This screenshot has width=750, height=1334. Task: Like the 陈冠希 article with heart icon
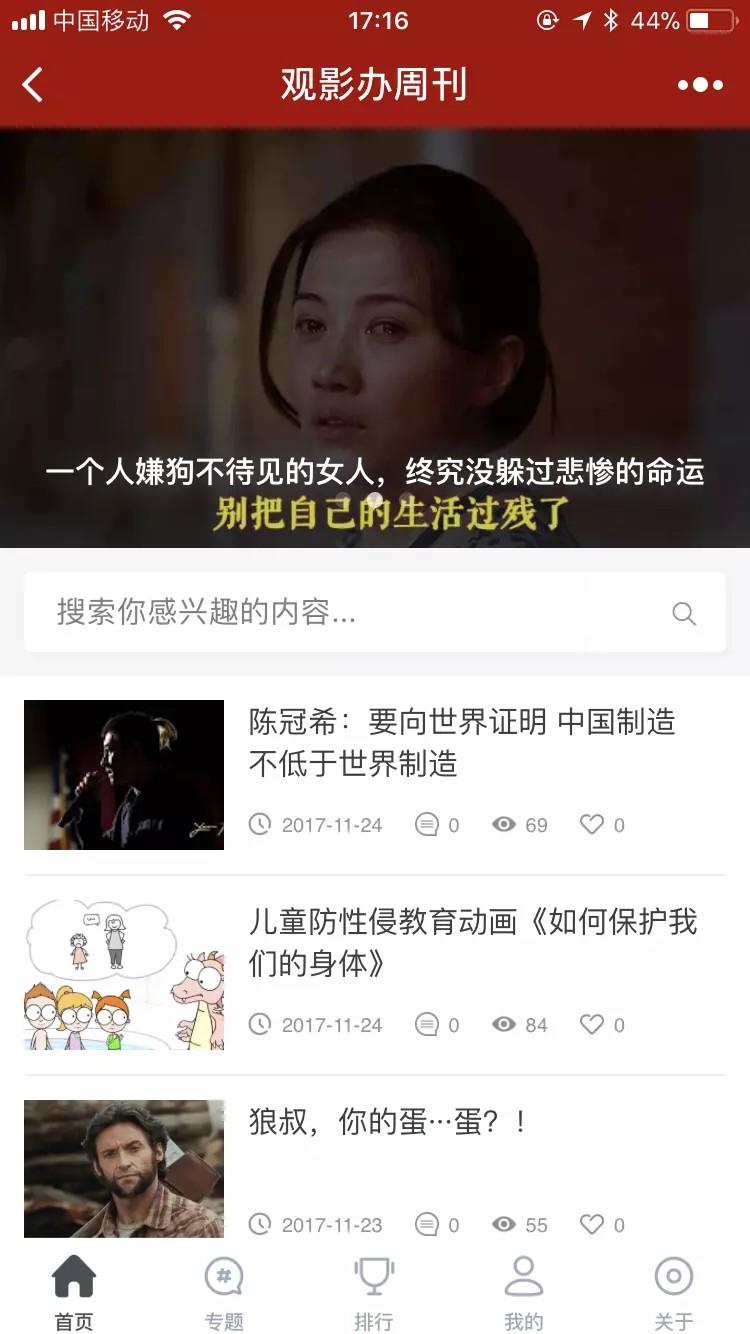[592, 824]
